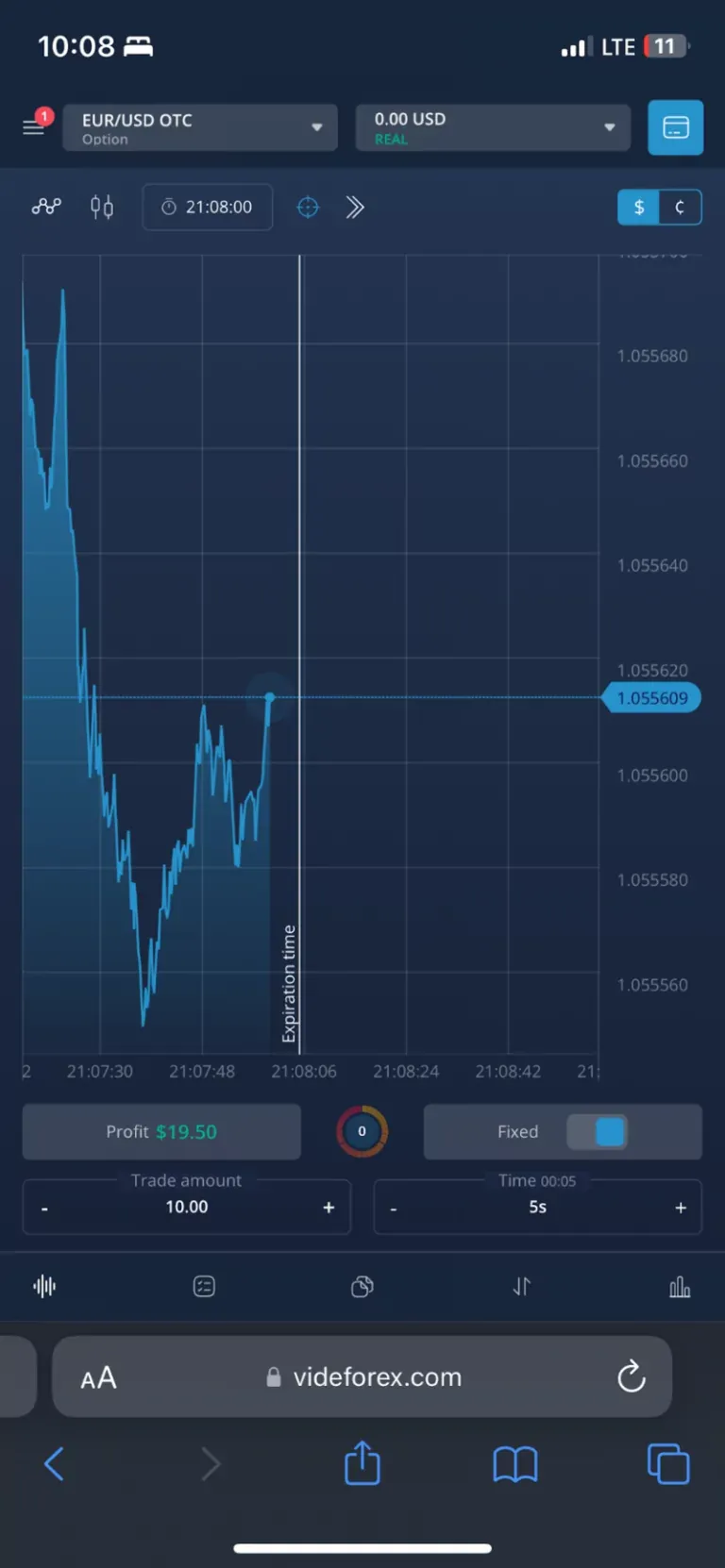Image resolution: width=725 pixels, height=1568 pixels.
Task: Increase trade amount with plus button
Action: 328,1207
